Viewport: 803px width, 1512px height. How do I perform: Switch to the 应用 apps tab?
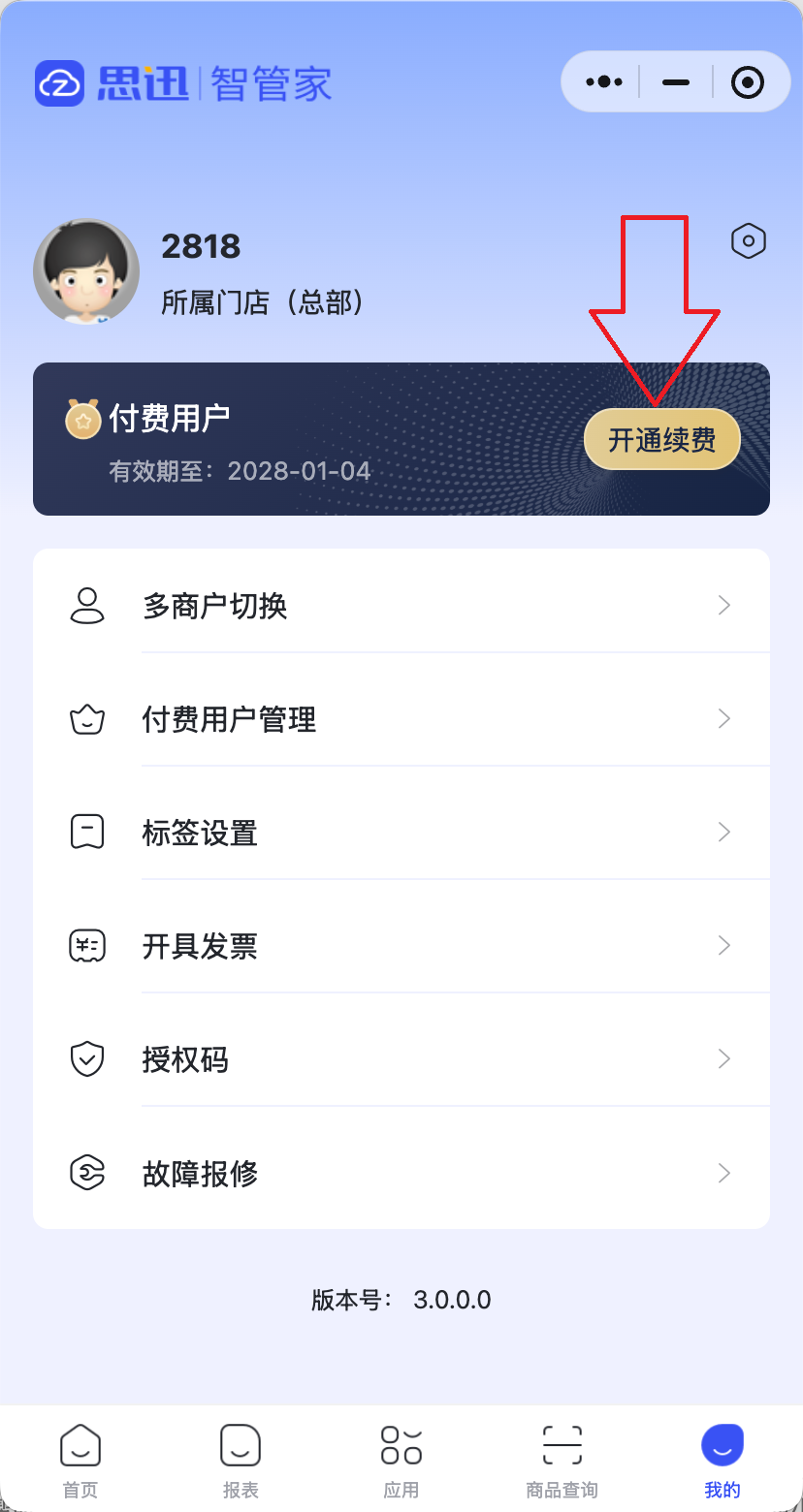[401, 1459]
